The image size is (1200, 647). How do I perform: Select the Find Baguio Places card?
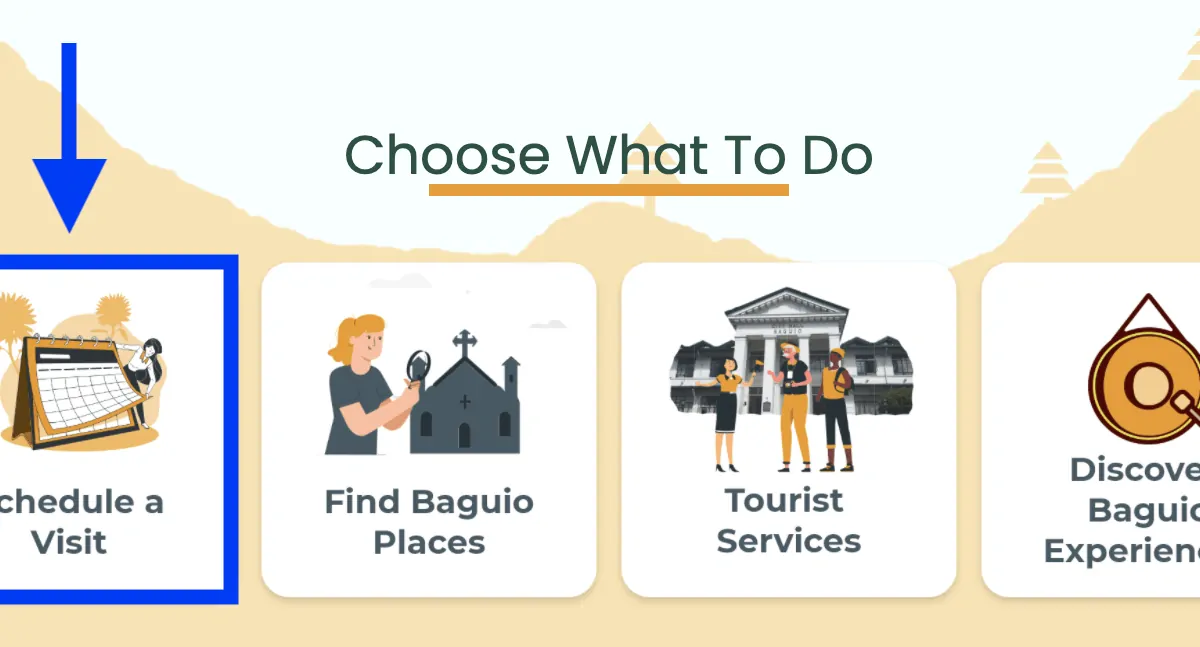[x=428, y=430]
